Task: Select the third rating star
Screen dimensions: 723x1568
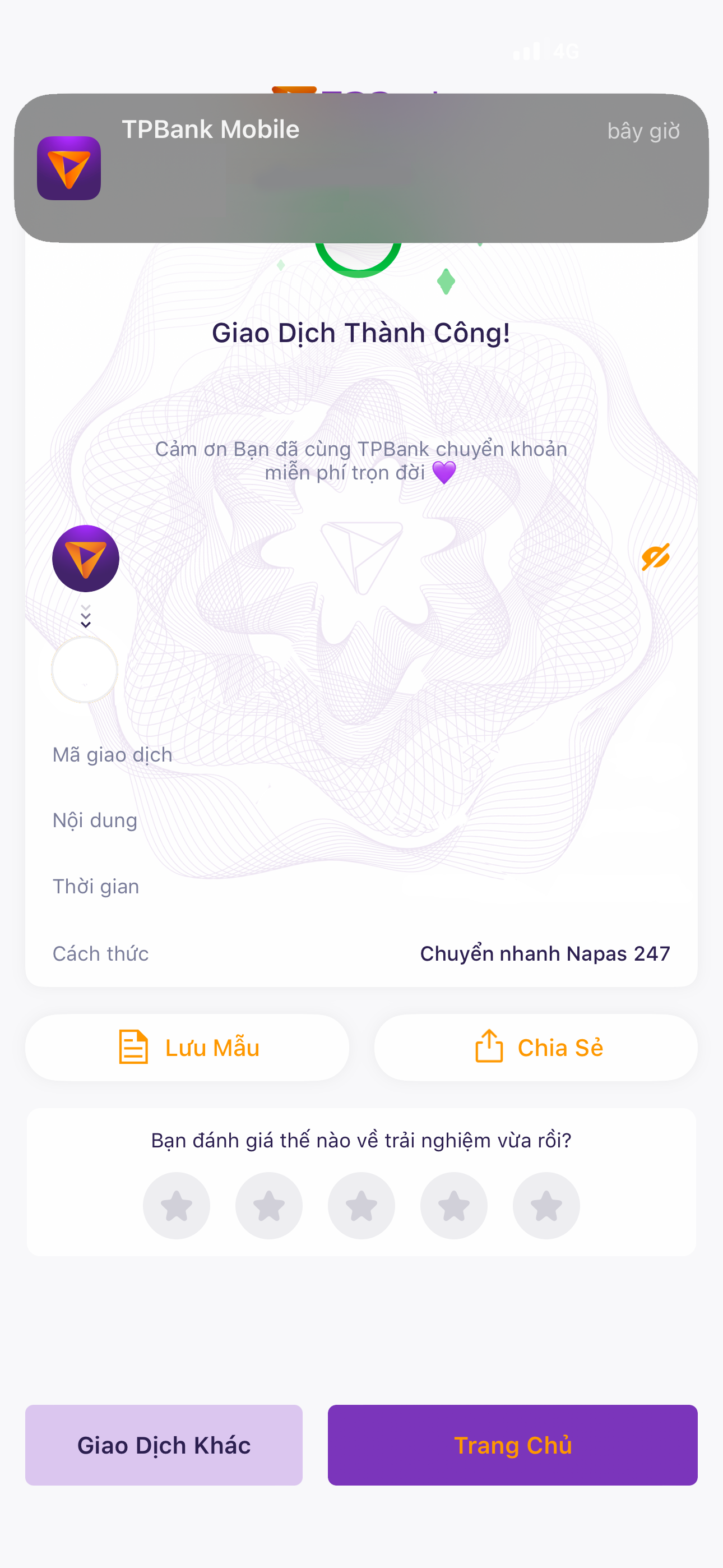Action: tap(361, 1205)
